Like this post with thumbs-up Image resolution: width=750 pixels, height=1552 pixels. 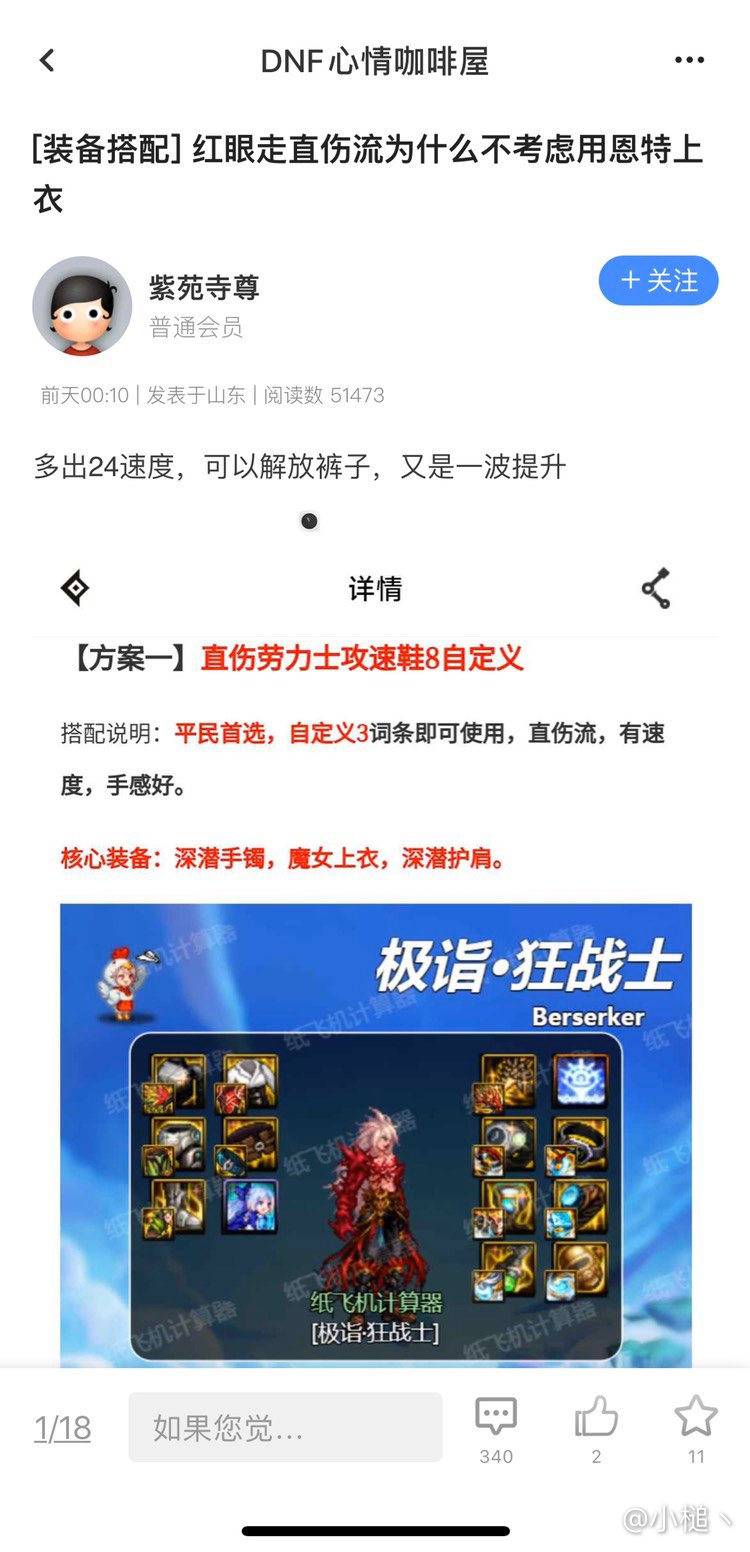tap(596, 1429)
